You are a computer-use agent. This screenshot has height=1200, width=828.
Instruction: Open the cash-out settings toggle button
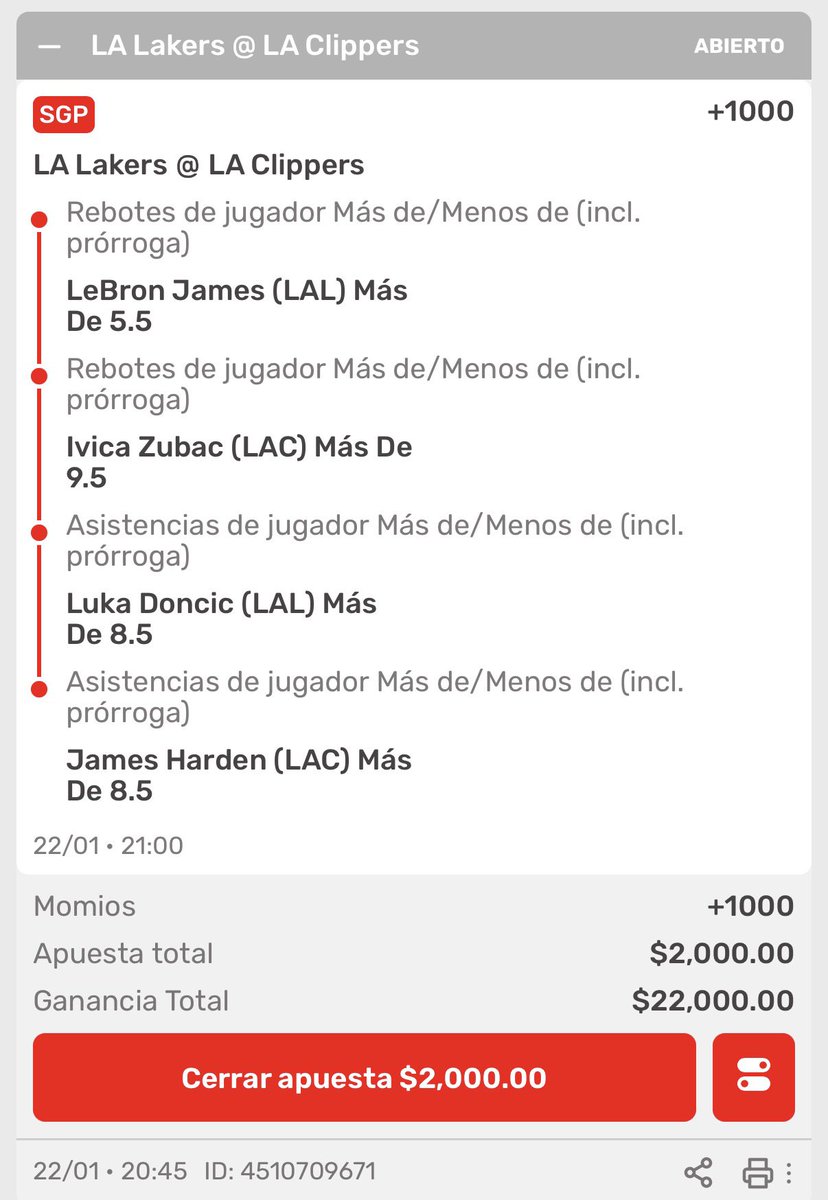click(x=753, y=1078)
